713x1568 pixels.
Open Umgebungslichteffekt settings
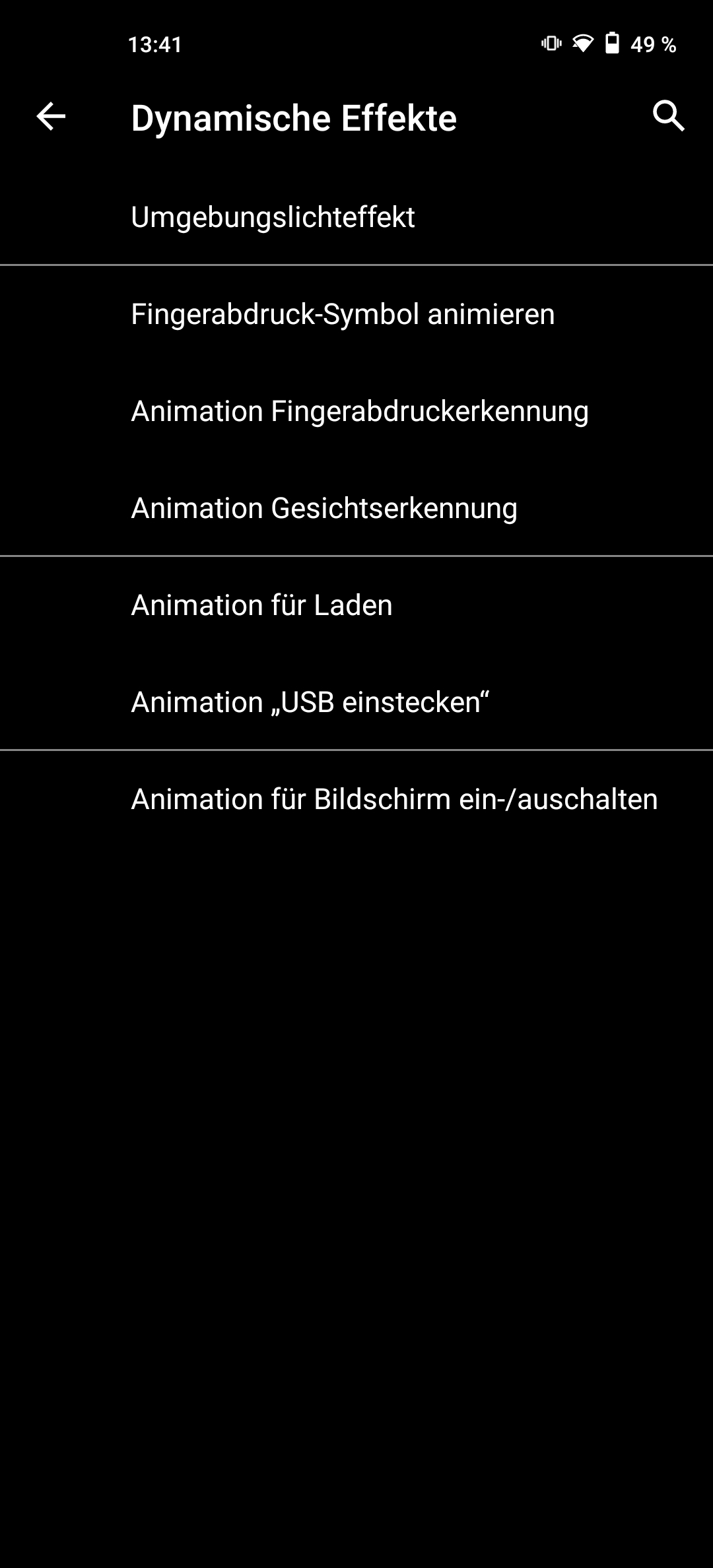(356, 217)
